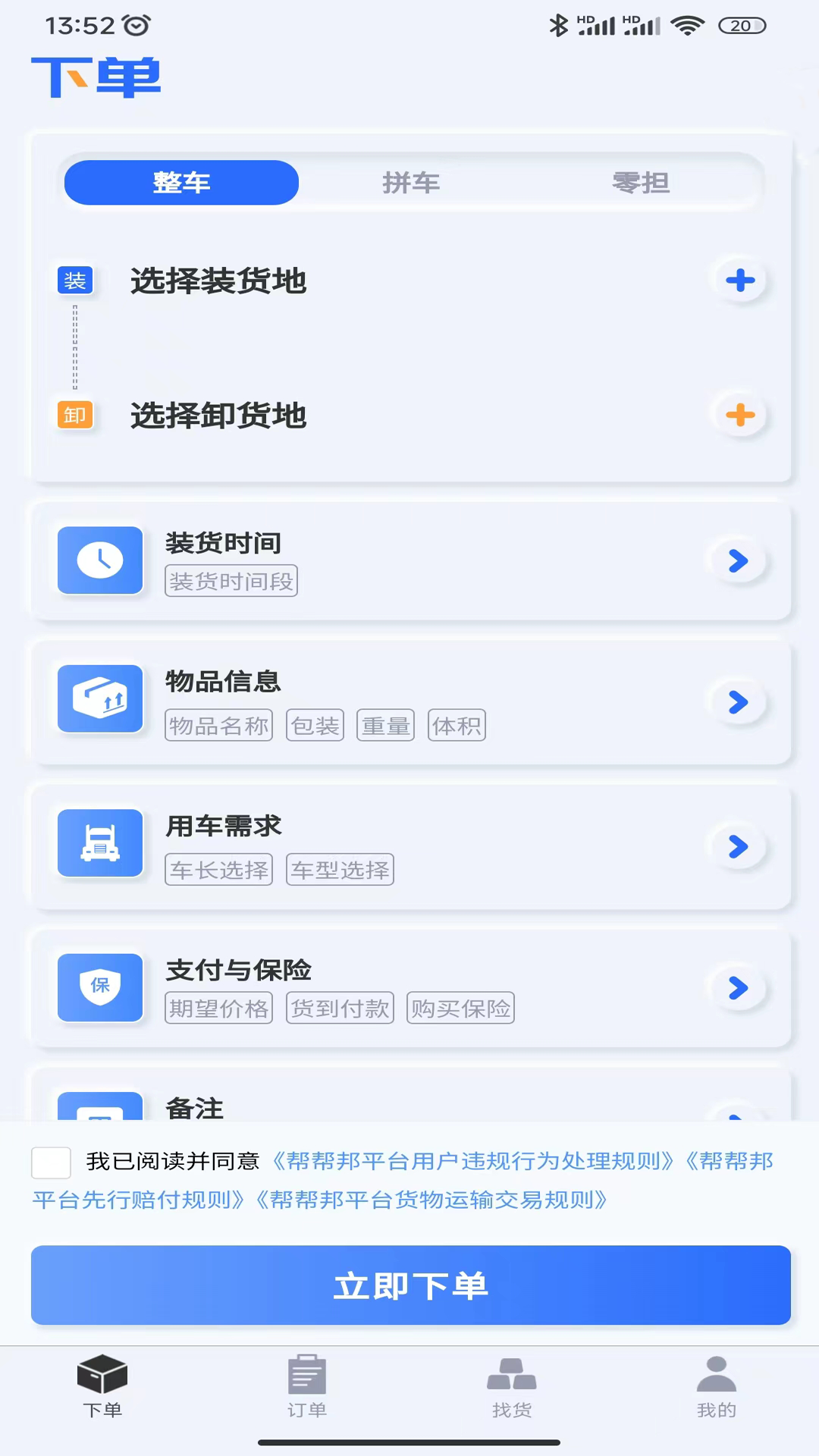Open the 用车需求 details arrow

(x=737, y=848)
